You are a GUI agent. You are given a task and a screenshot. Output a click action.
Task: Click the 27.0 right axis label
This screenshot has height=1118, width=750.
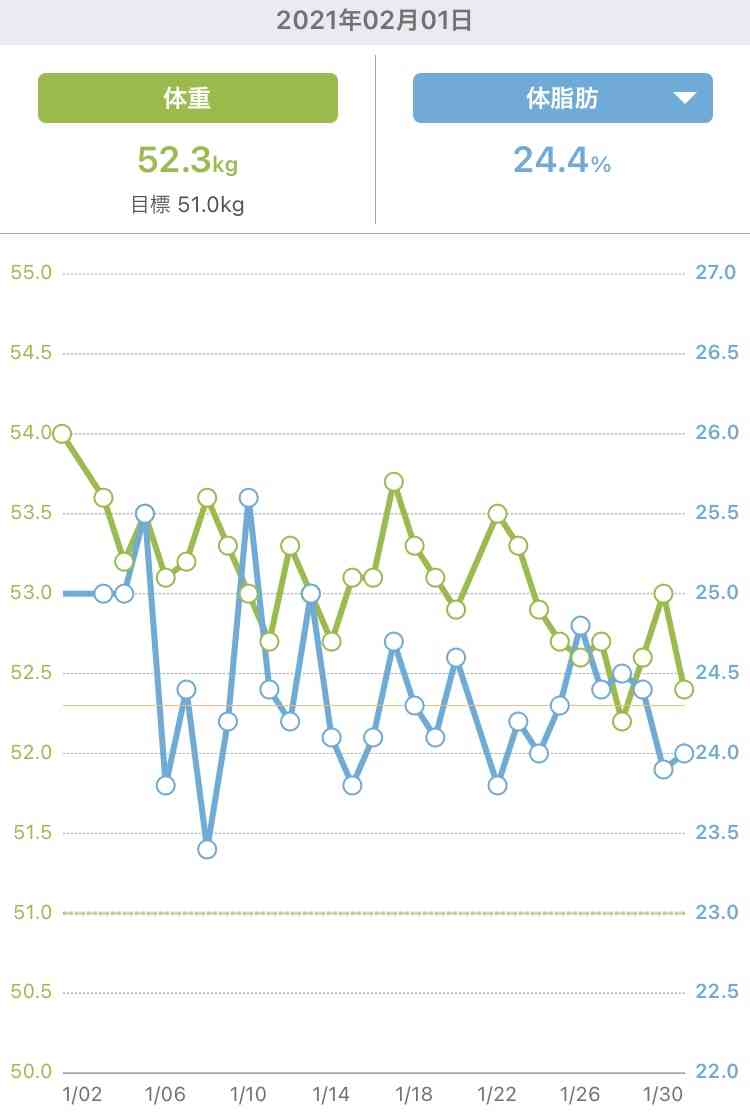(716, 272)
